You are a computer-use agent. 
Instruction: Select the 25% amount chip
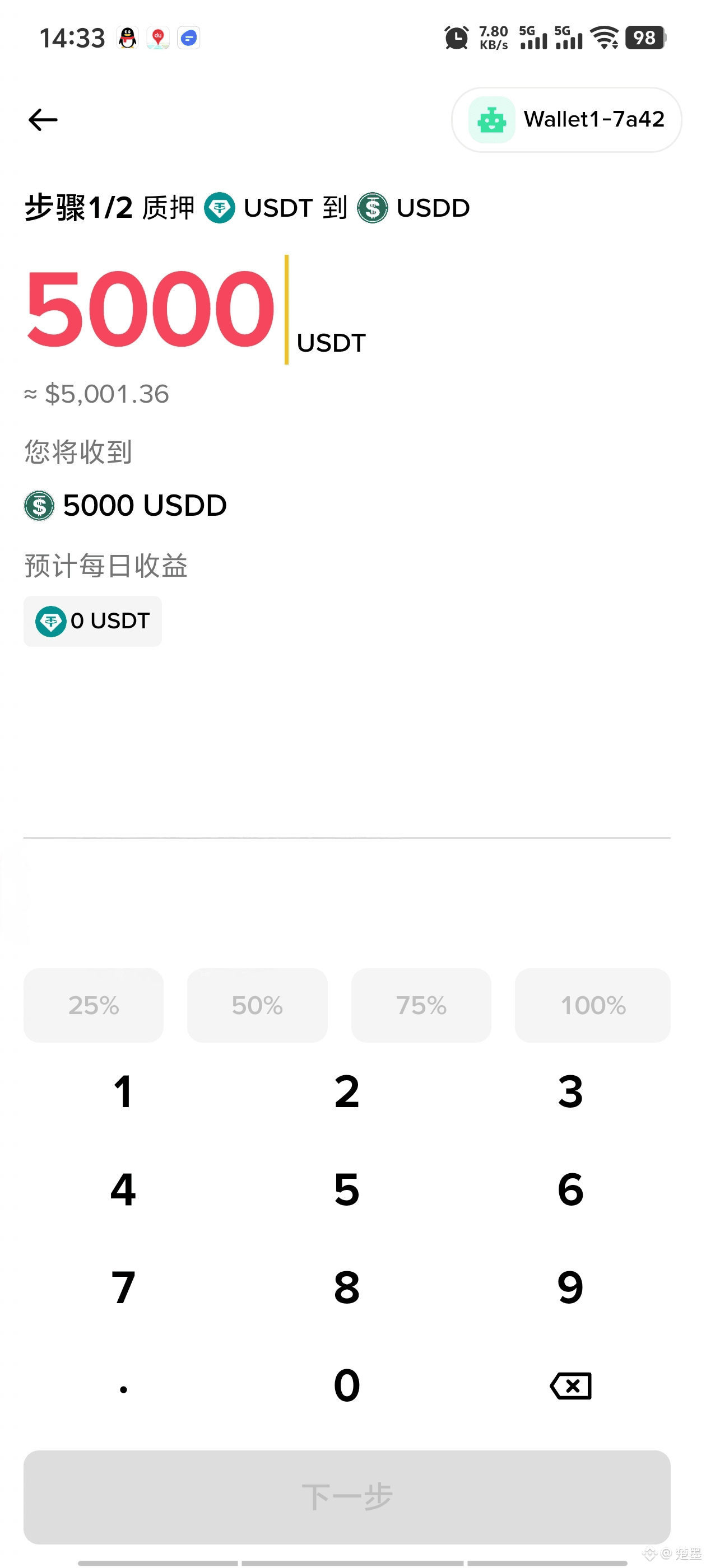(93, 1005)
